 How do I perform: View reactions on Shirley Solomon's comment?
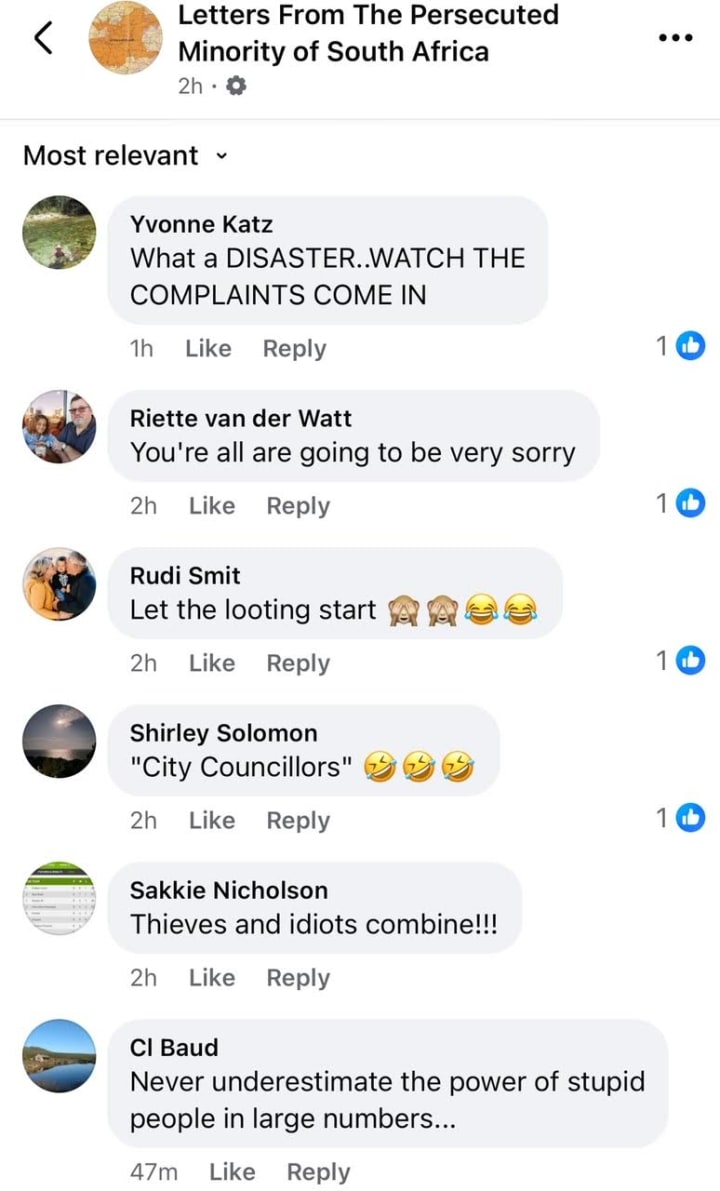681,818
